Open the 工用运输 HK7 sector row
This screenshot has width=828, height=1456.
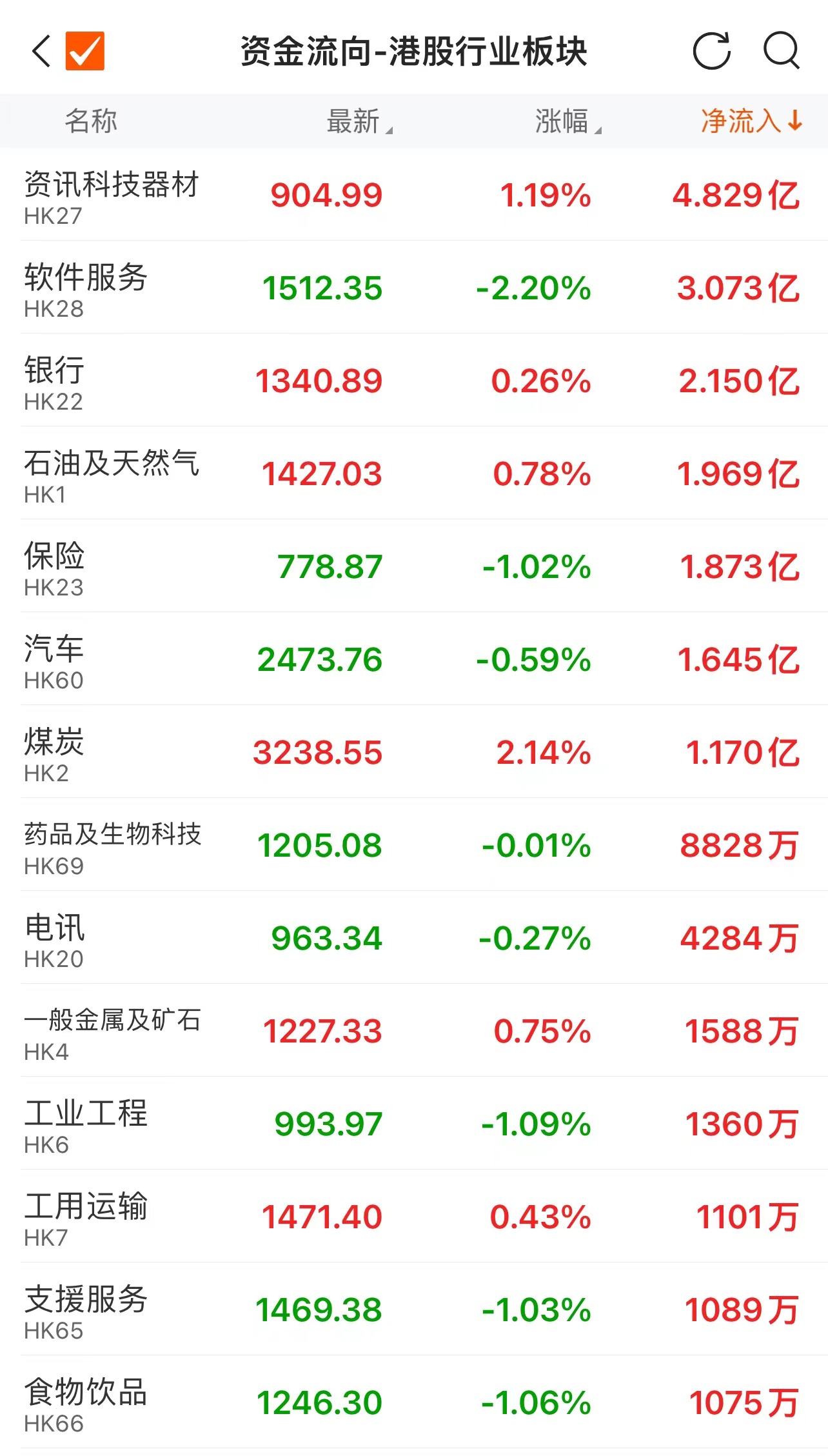[413, 1217]
